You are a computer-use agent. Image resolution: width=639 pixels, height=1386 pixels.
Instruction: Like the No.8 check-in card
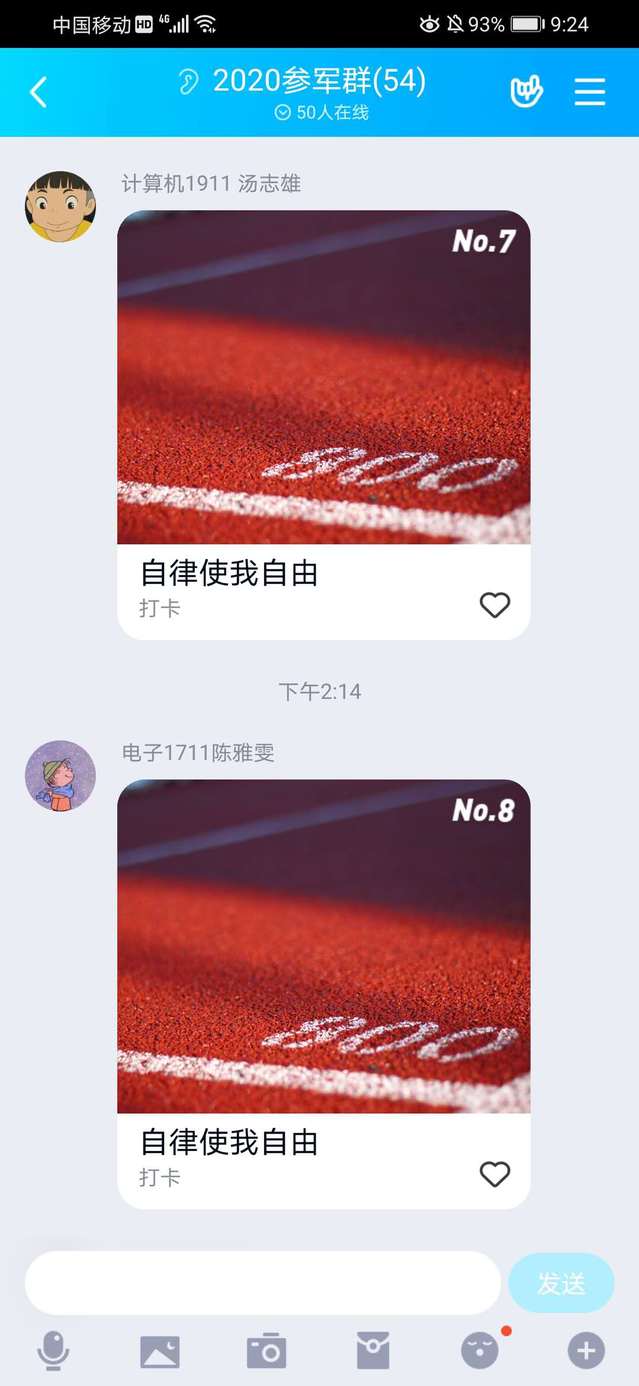pyautogui.click(x=495, y=1174)
